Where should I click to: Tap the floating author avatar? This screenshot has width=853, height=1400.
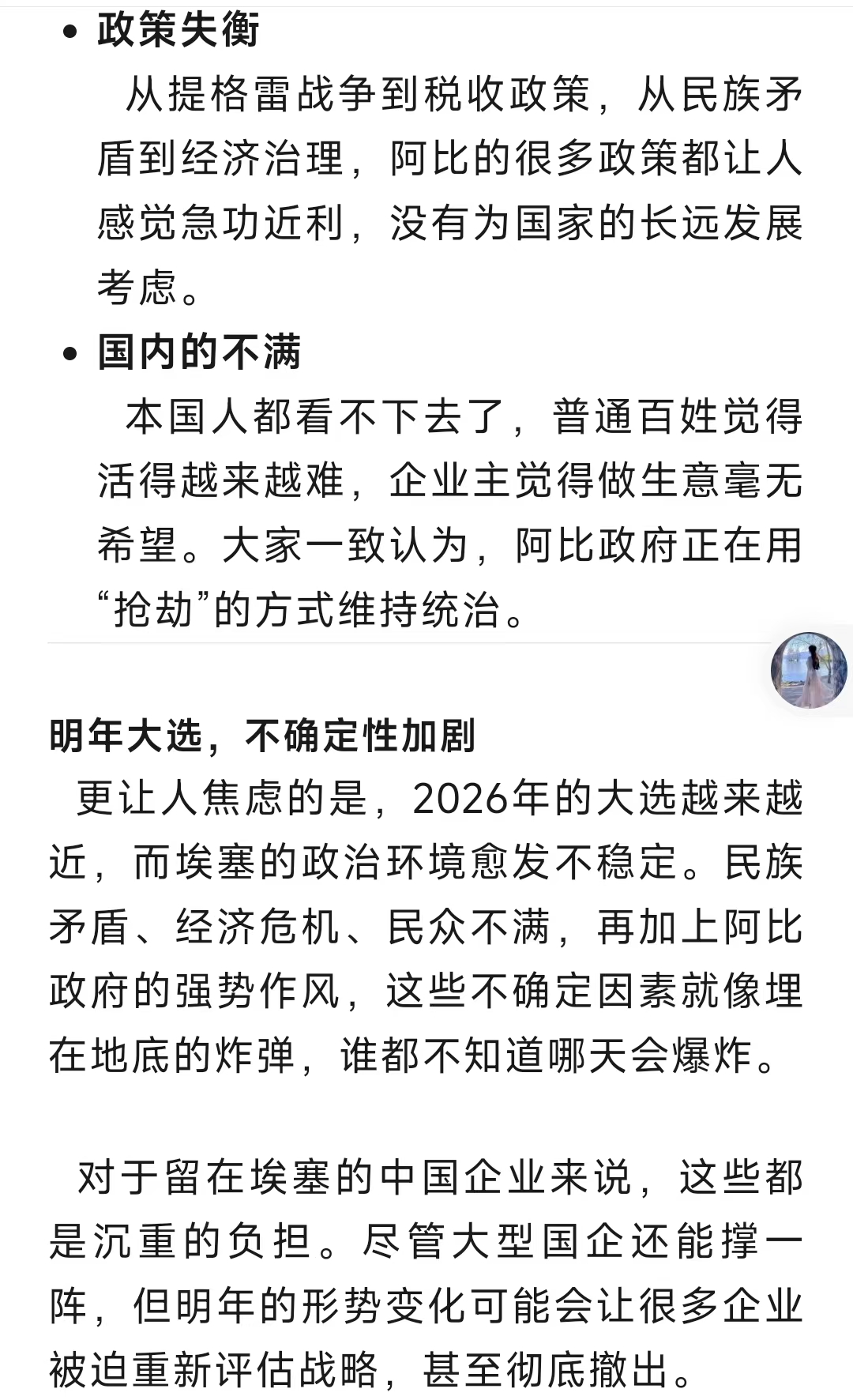[809, 670]
